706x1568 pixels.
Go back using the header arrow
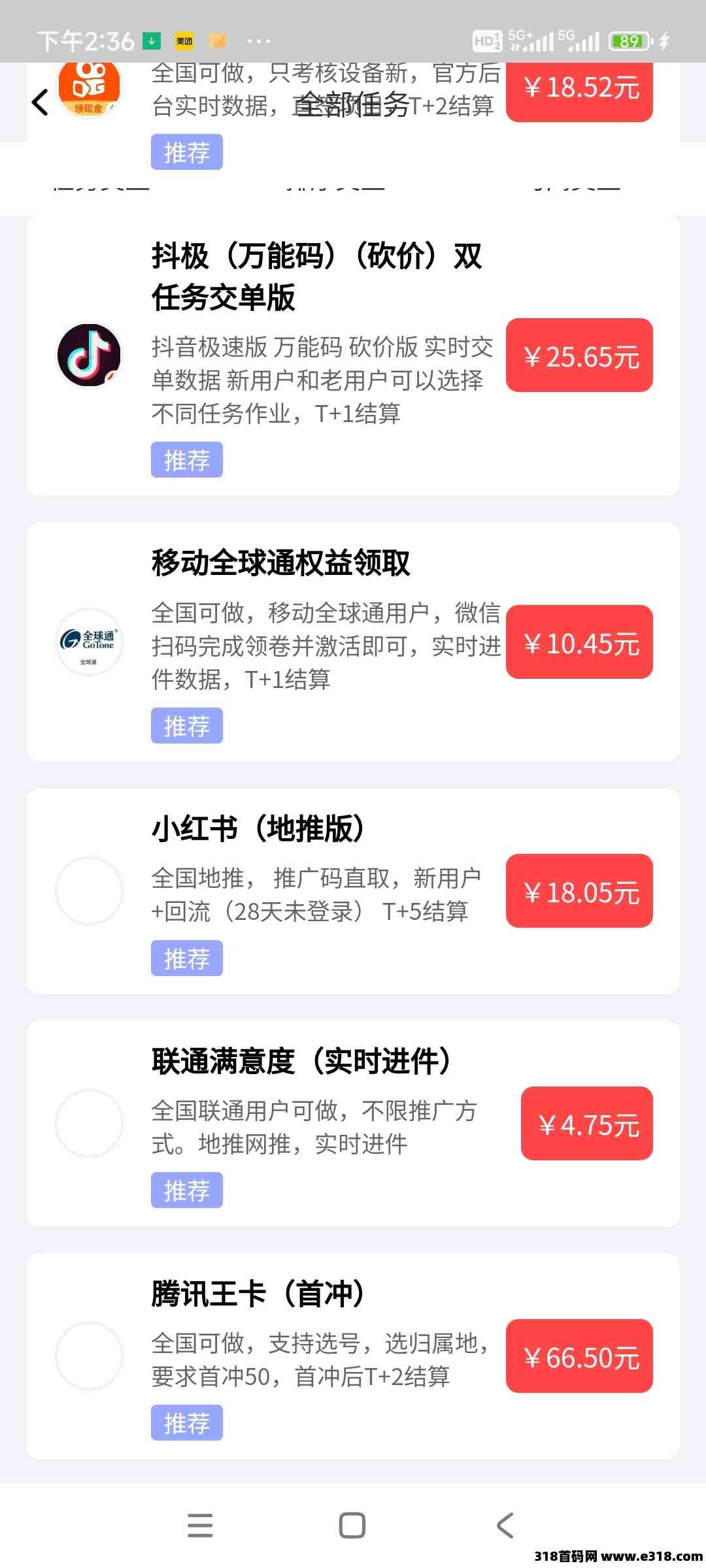click(x=41, y=103)
